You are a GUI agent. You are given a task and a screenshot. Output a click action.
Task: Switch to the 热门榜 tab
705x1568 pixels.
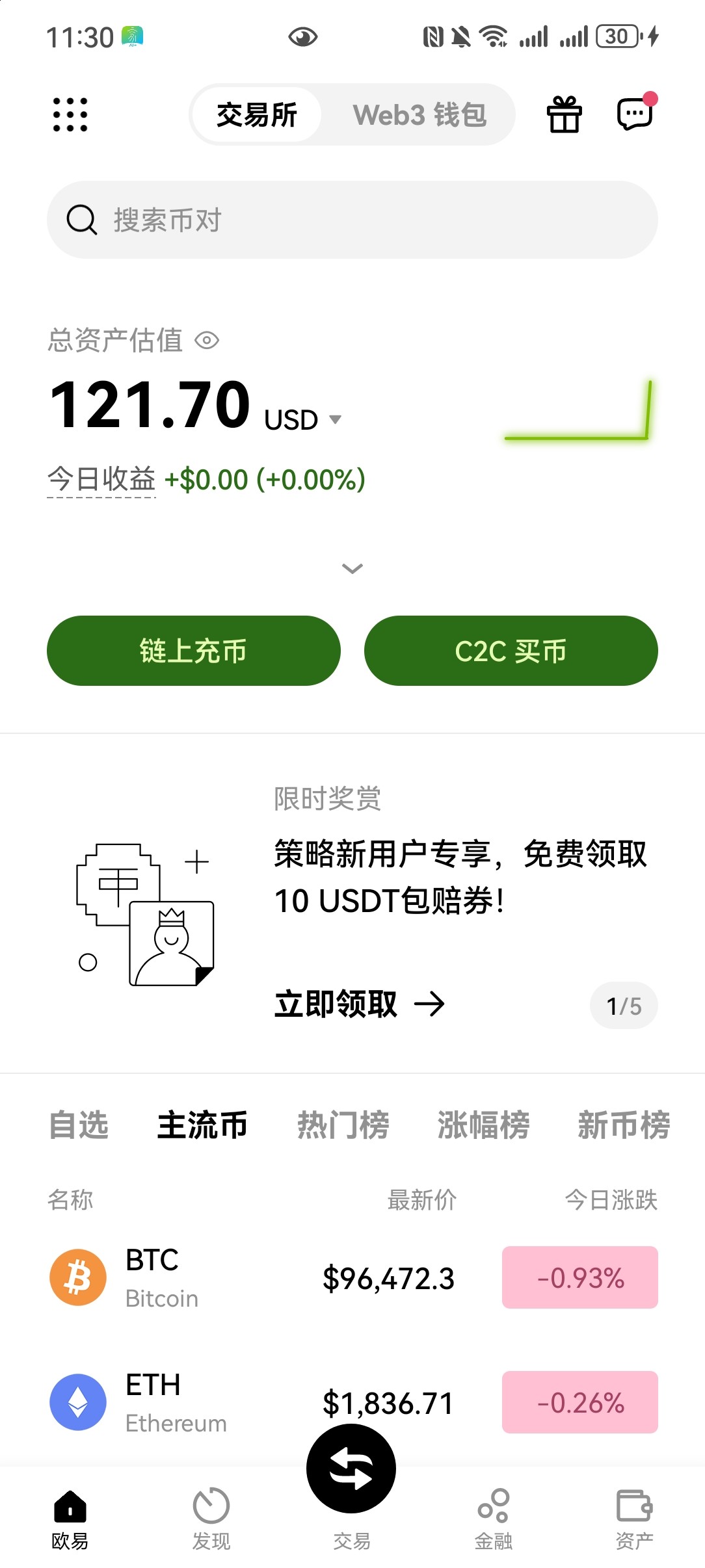pos(343,1125)
